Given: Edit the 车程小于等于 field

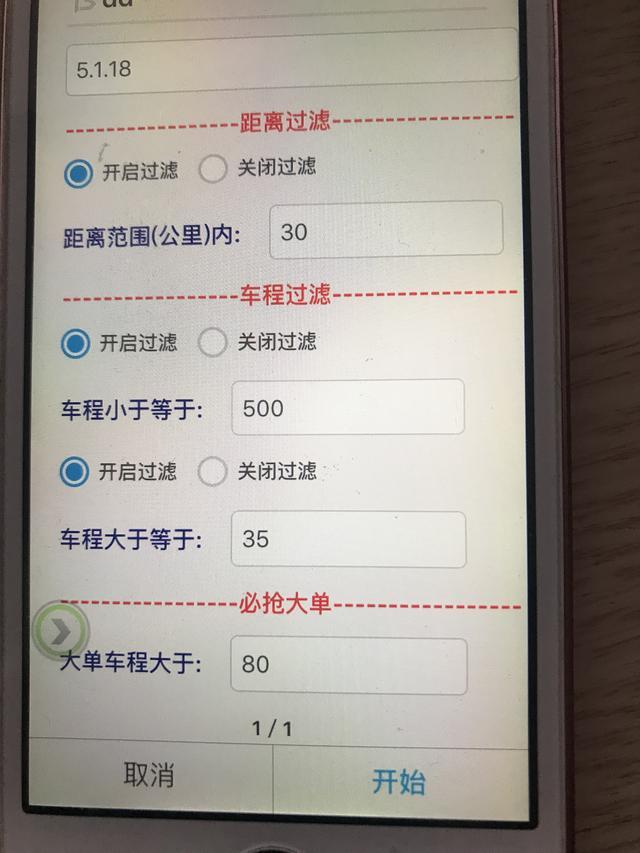Looking at the screenshot, I should 347,407.
